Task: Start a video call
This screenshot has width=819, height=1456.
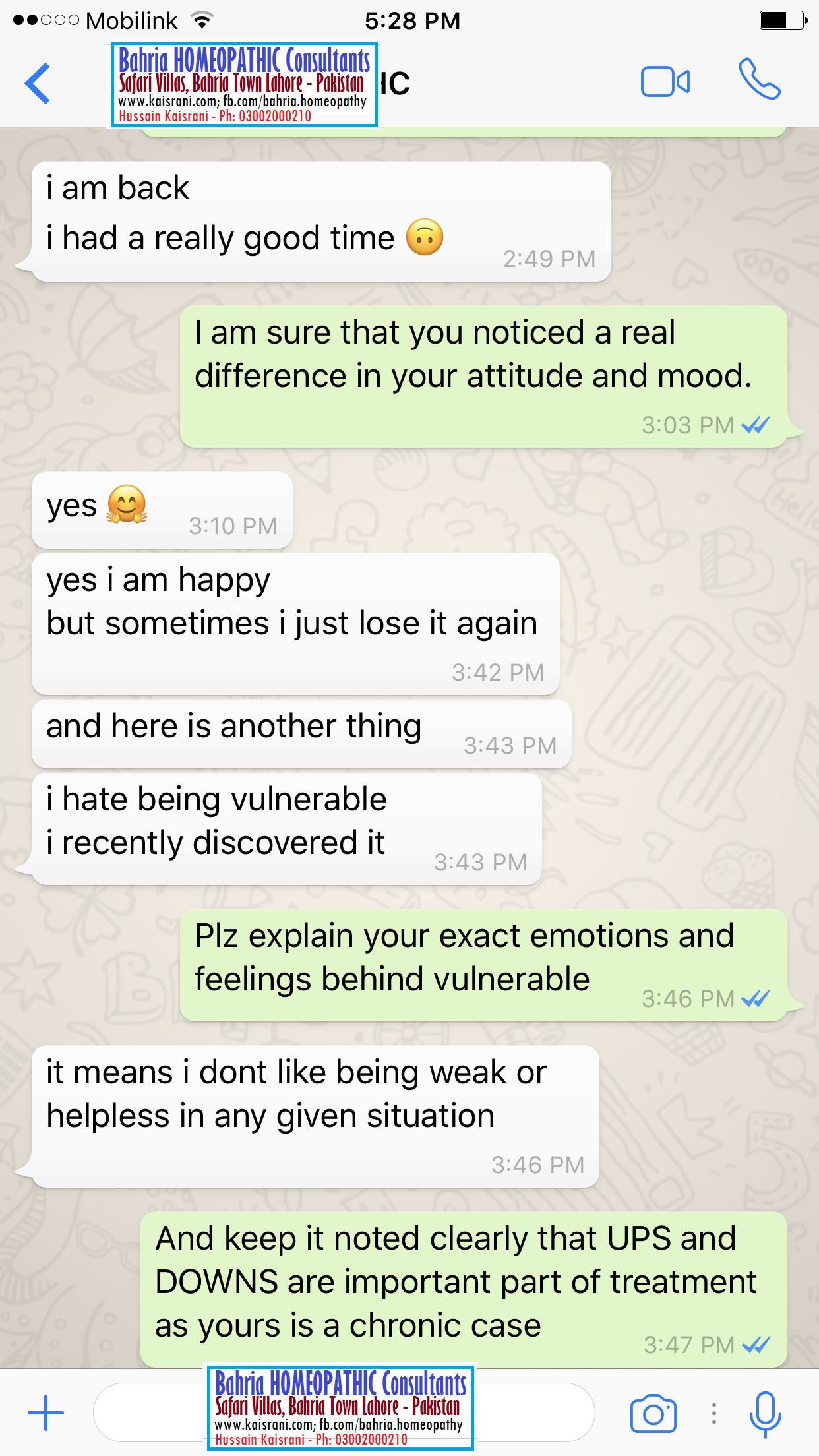Action: coord(665,82)
